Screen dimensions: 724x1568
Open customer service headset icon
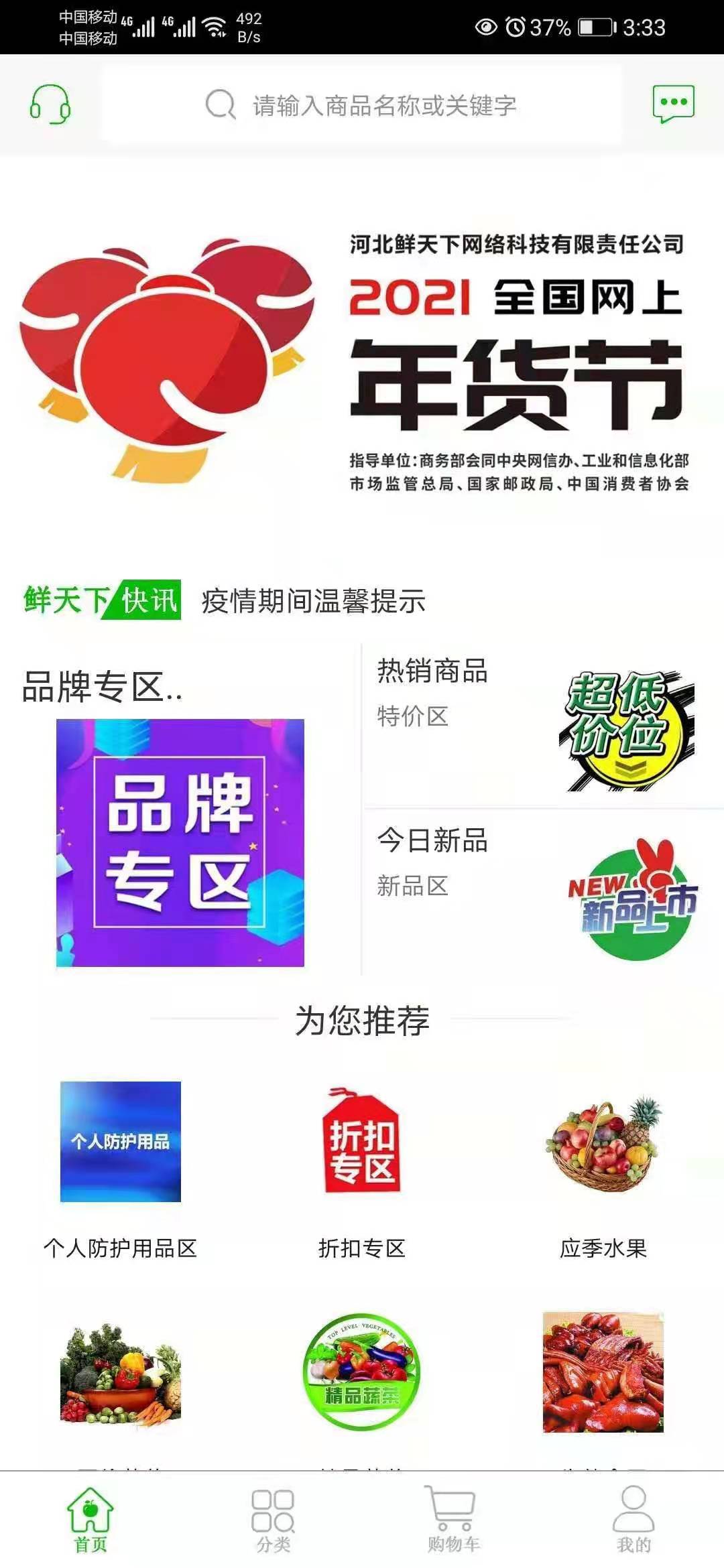[50, 104]
